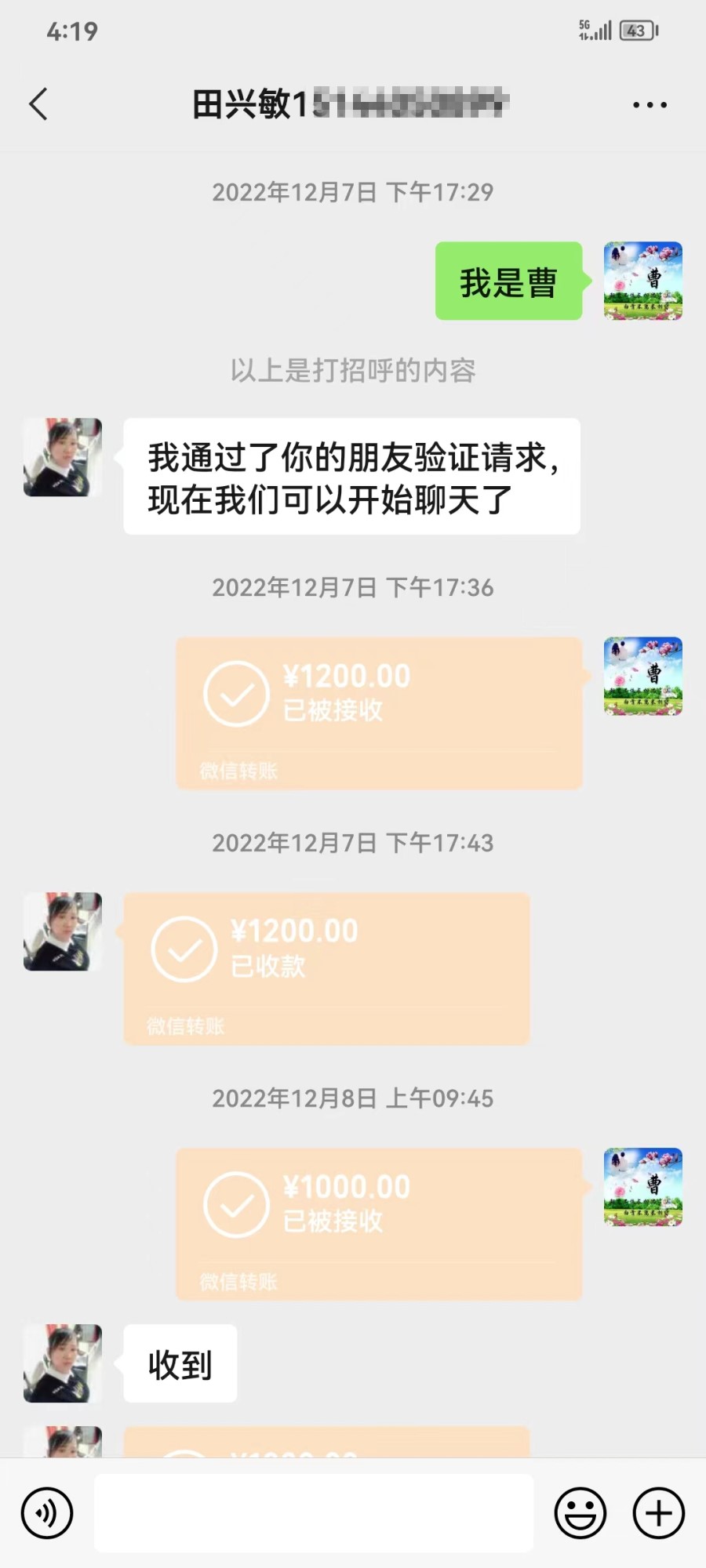Go back from this chat

click(x=38, y=104)
